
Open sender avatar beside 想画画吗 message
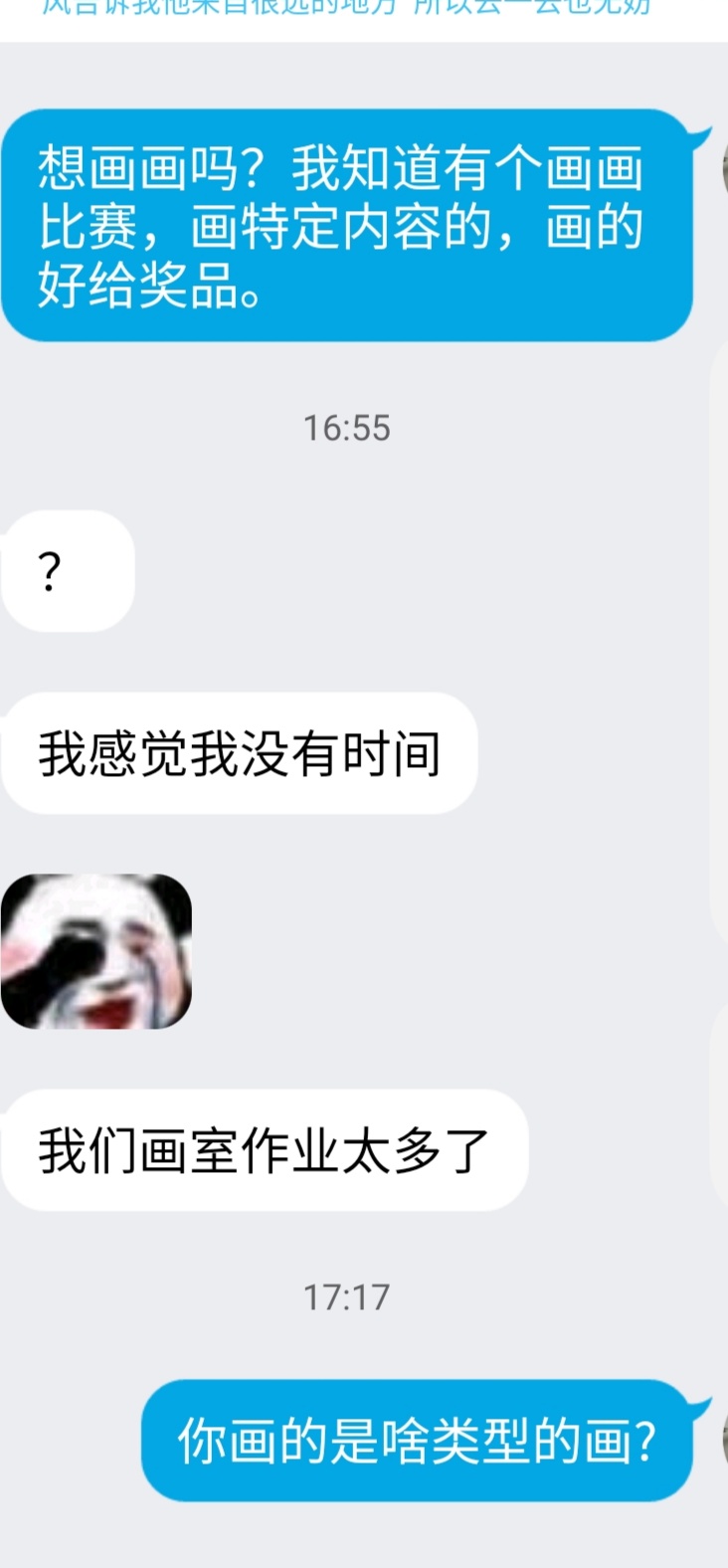[x=724, y=169]
